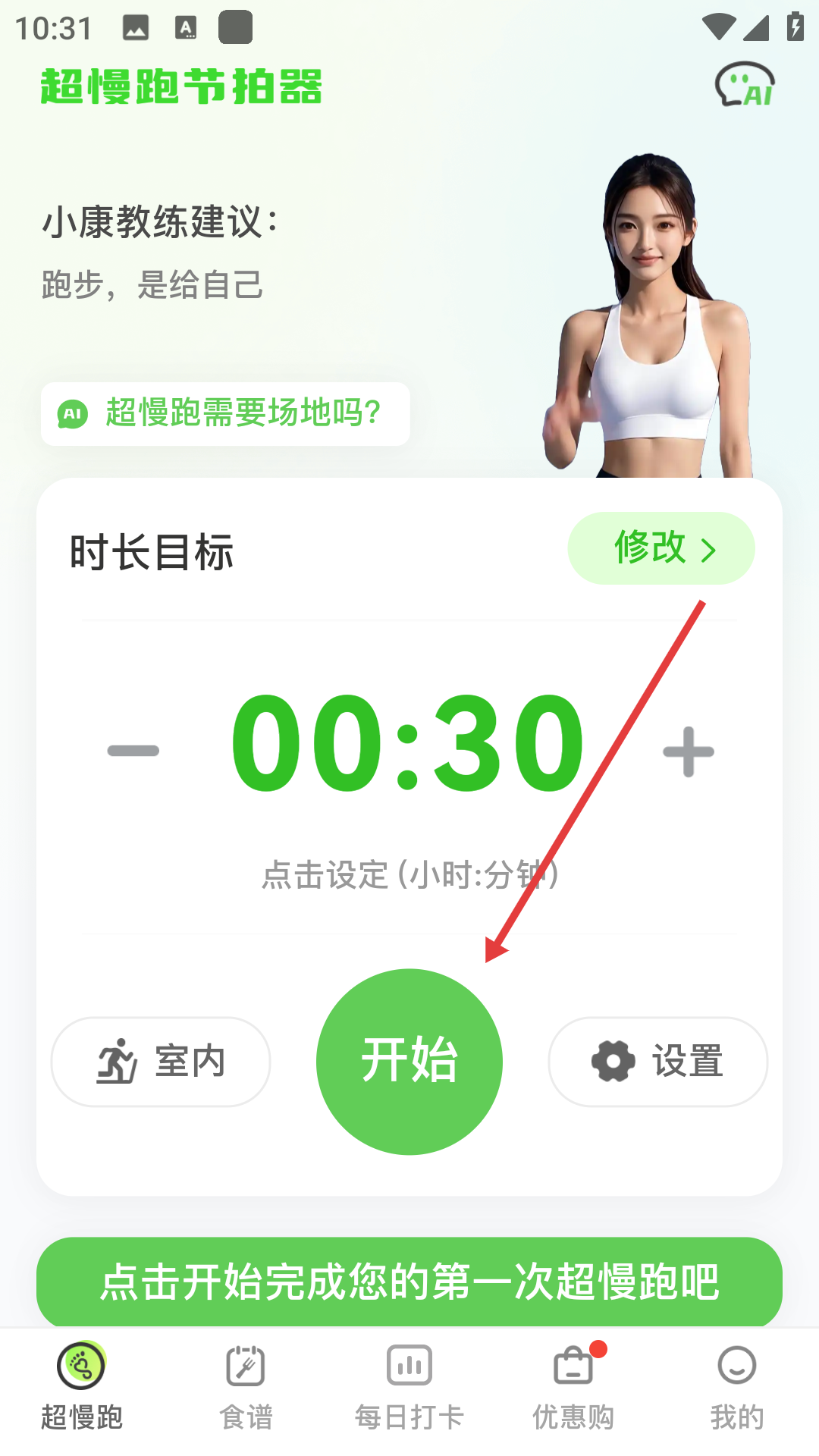Open the AI chat assistant icon

coord(744,85)
